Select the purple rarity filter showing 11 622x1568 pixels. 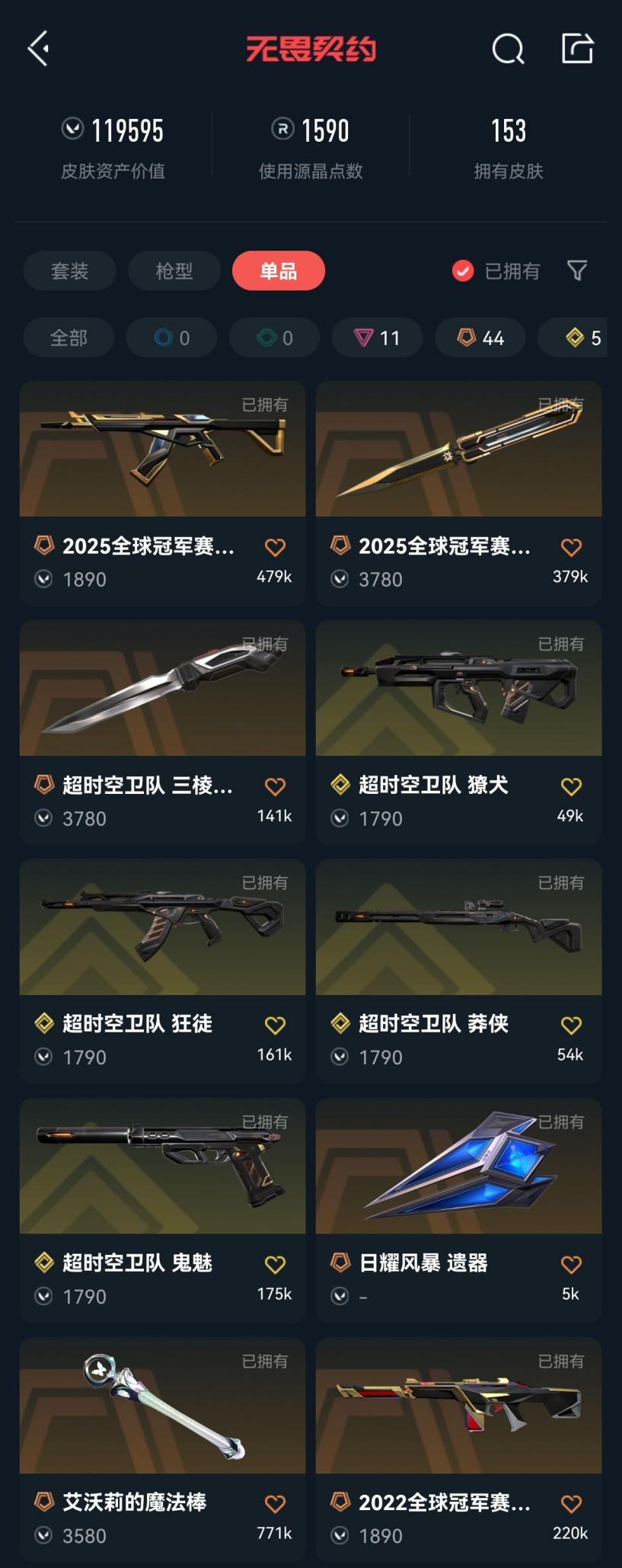[376, 338]
